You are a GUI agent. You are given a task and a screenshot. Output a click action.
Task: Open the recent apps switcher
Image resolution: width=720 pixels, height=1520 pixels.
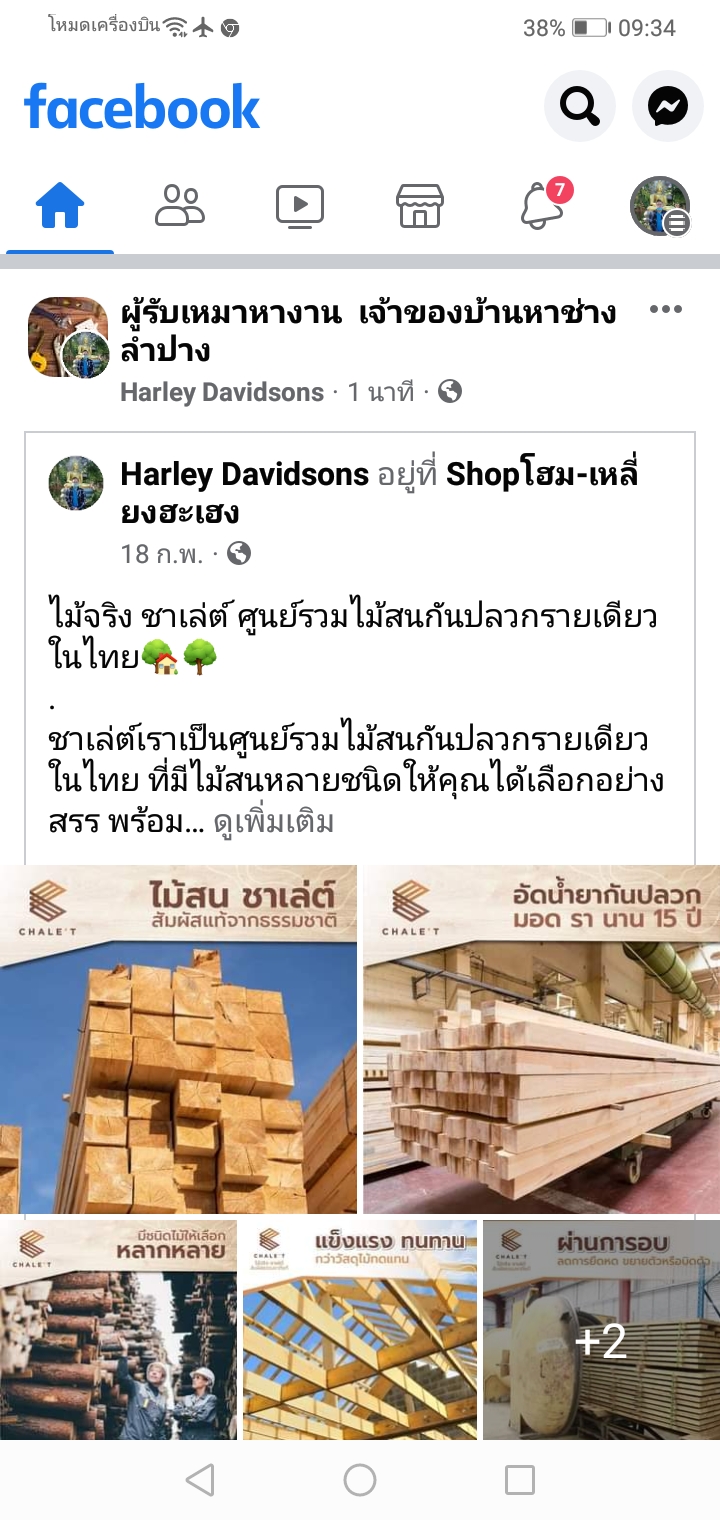[x=519, y=1480]
